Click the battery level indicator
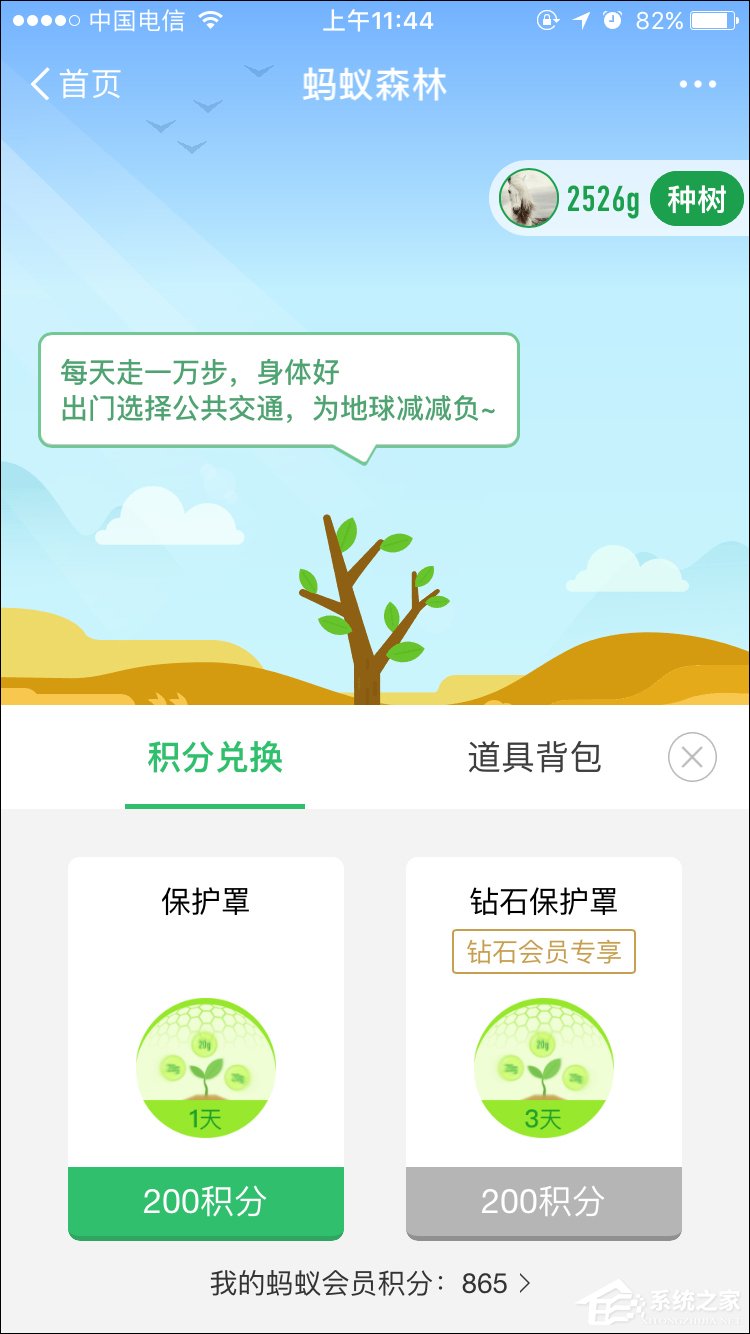 point(714,19)
